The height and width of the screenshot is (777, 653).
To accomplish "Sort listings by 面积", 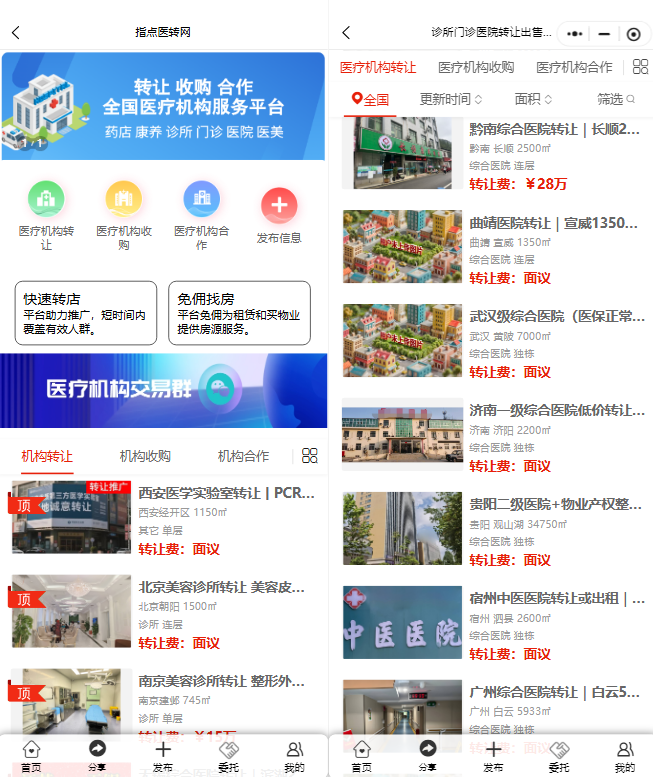I will point(533,99).
